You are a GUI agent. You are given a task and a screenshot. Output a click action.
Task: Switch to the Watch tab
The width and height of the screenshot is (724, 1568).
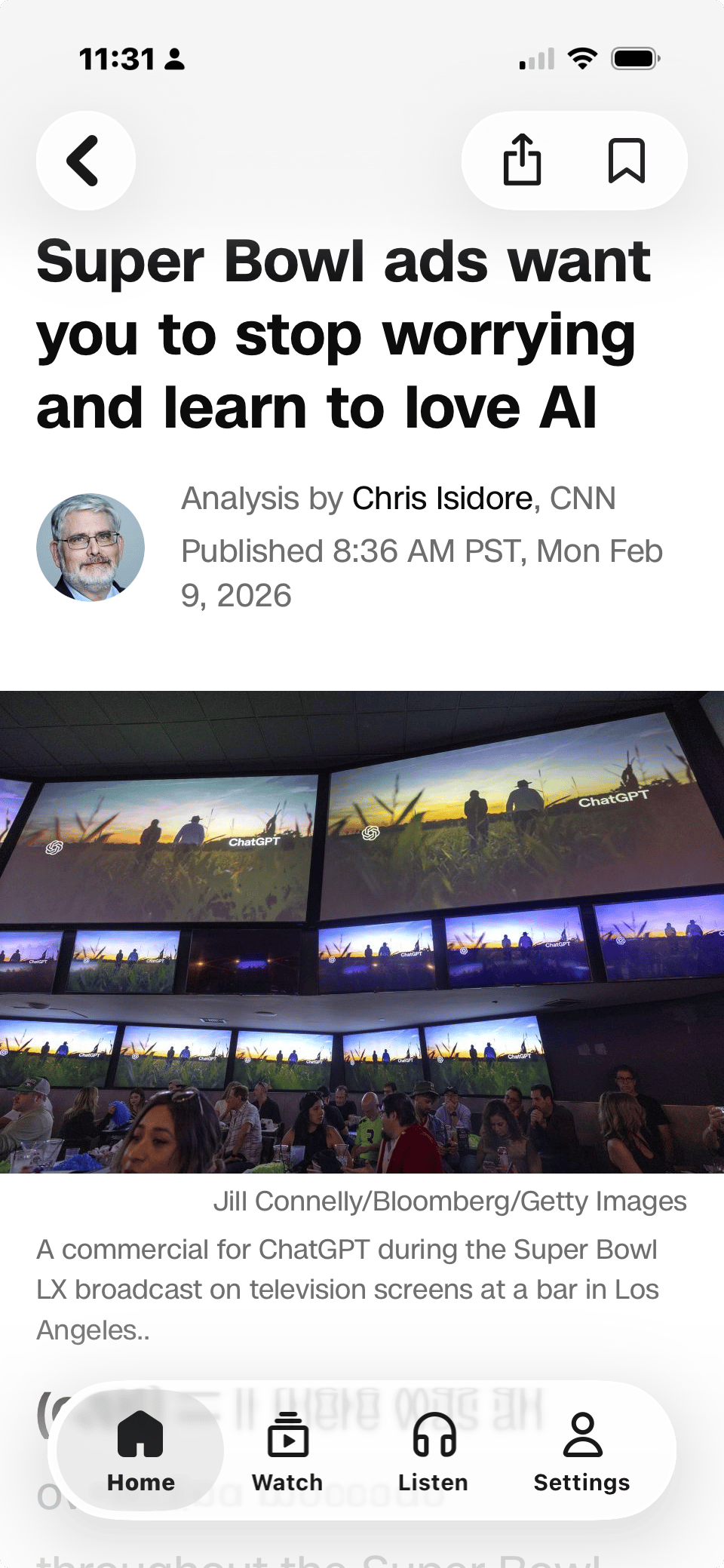pyautogui.click(x=287, y=1452)
